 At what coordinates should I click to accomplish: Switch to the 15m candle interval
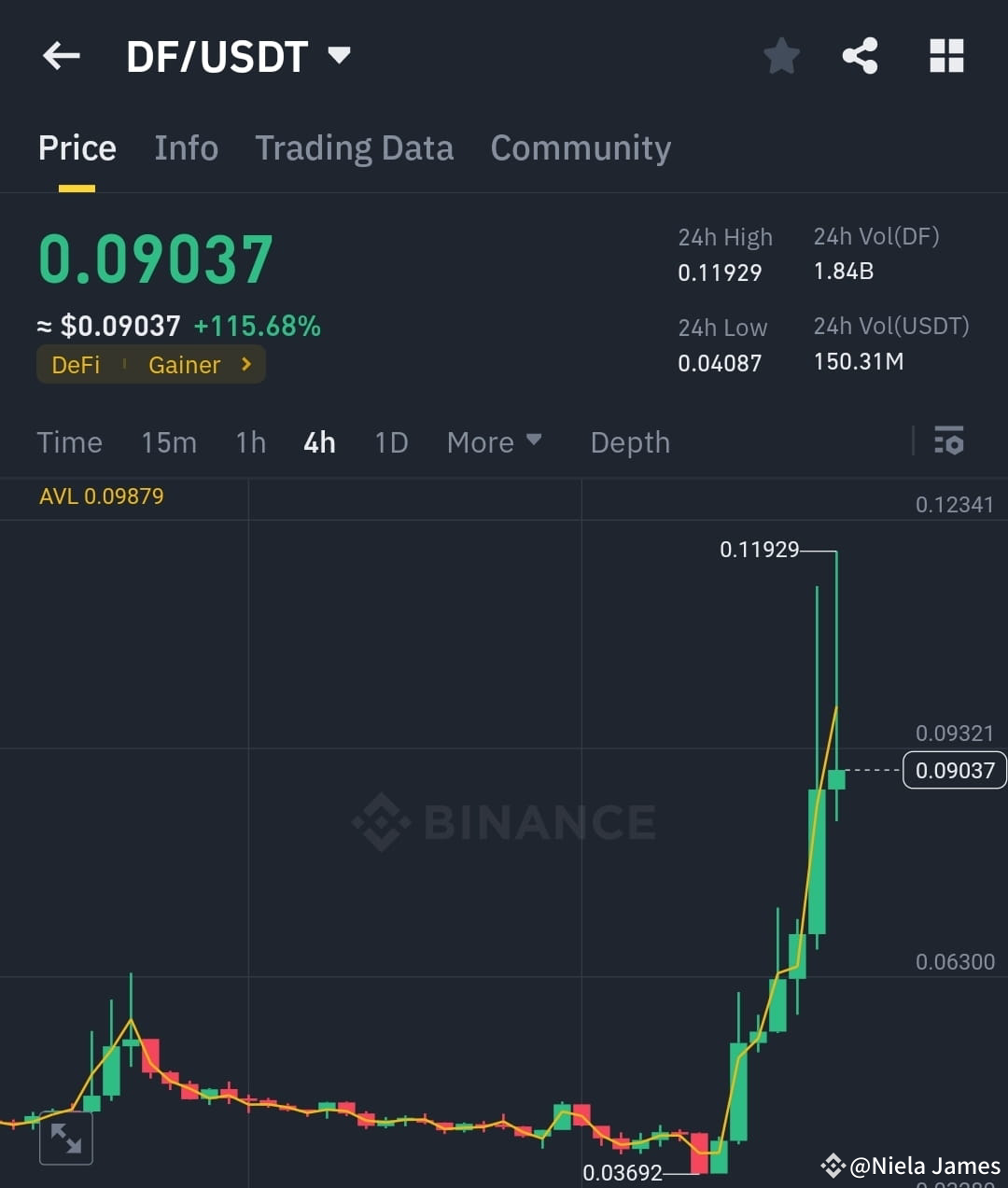tap(169, 442)
